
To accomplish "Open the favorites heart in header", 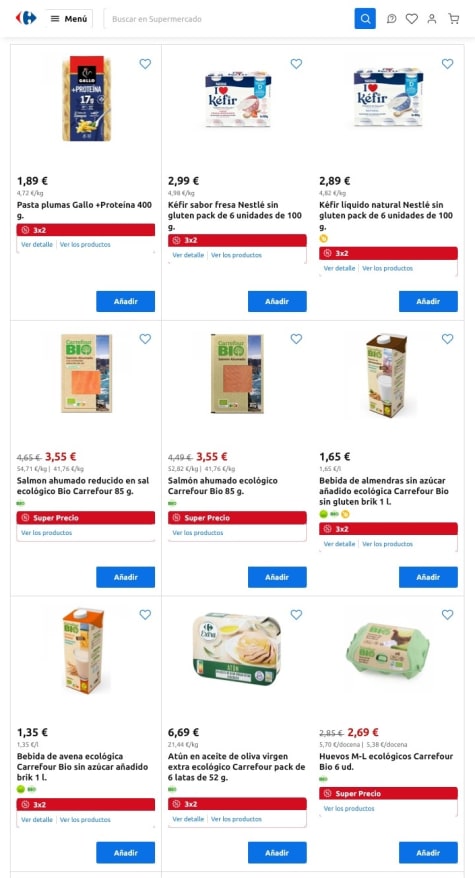I will click(x=412, y=18).
